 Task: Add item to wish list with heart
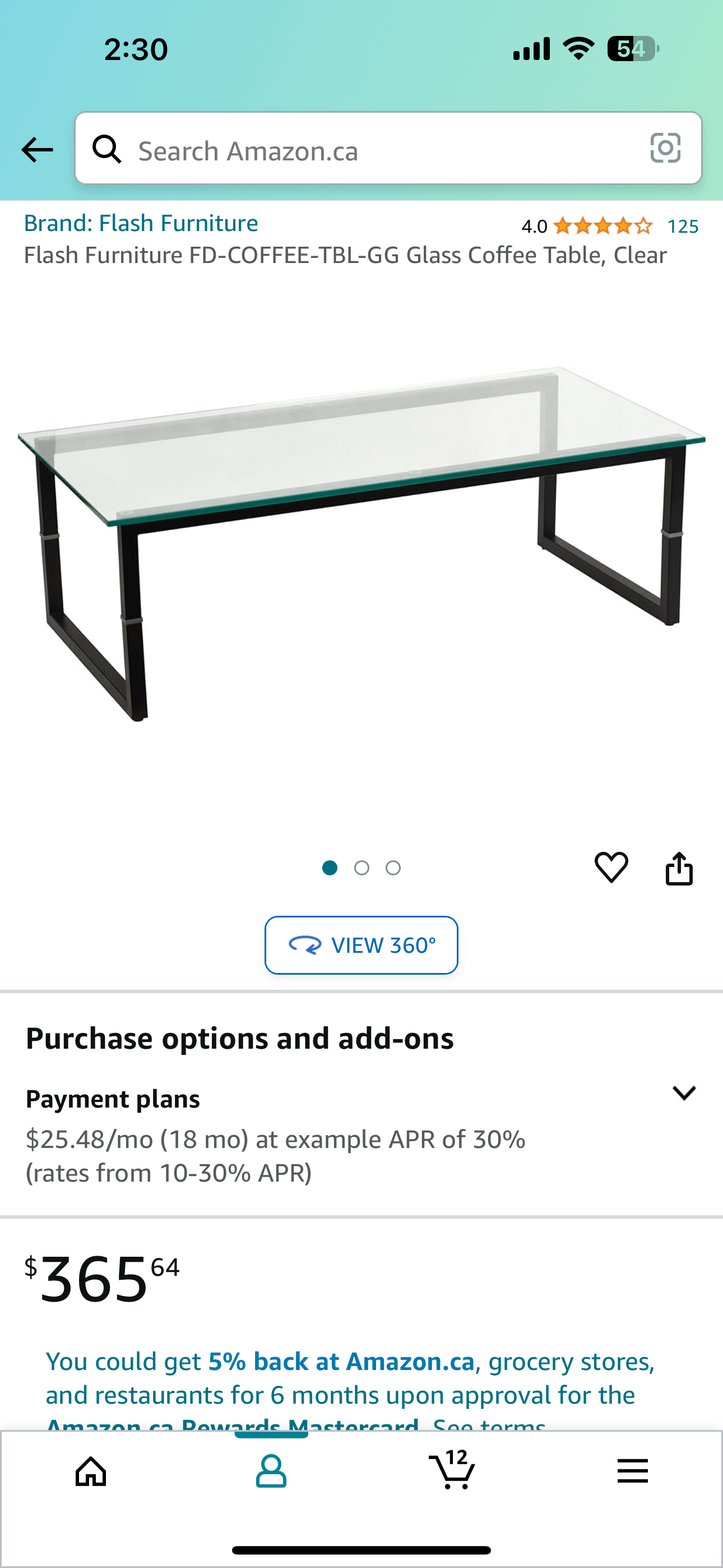coord(611,867)
